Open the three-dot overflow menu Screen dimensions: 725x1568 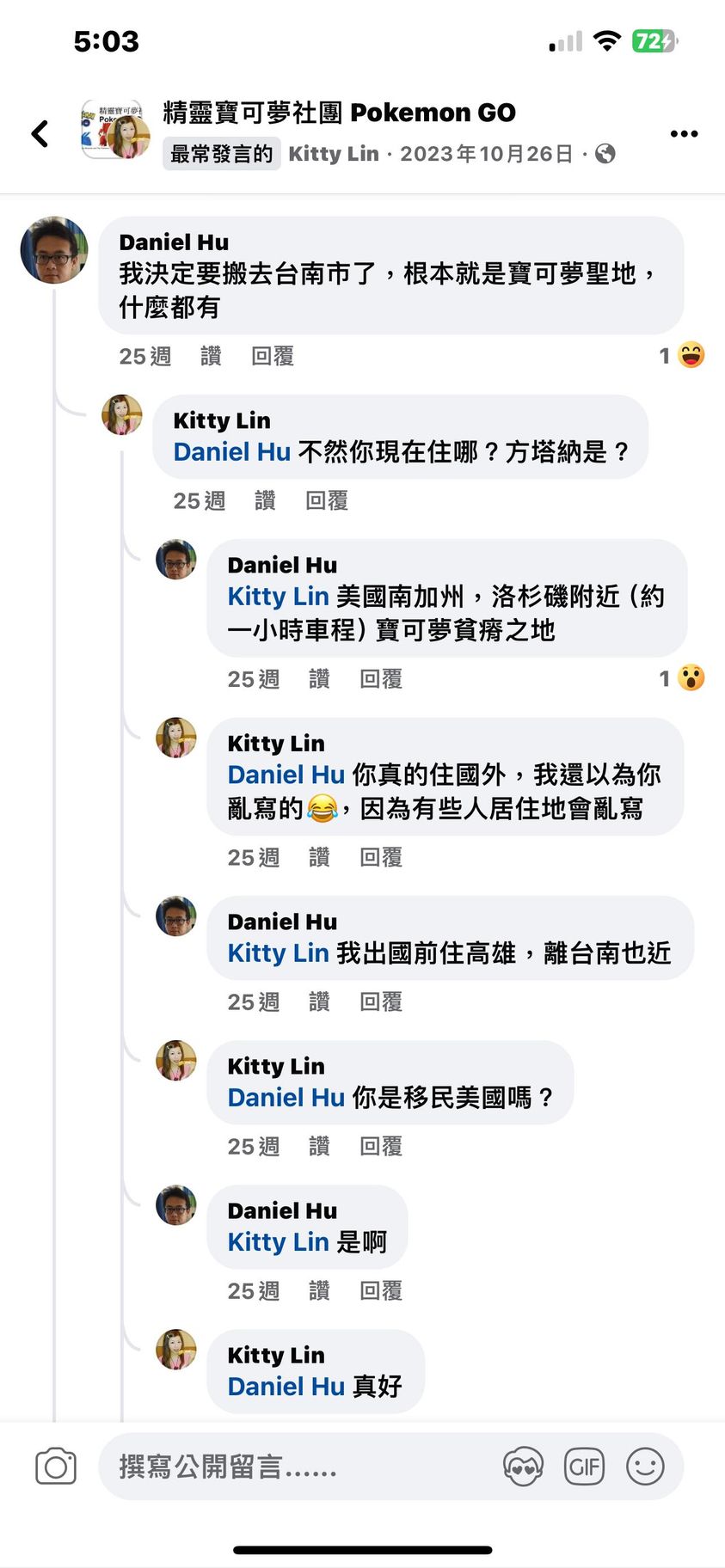pyautogui.click(x=684, y=133)
